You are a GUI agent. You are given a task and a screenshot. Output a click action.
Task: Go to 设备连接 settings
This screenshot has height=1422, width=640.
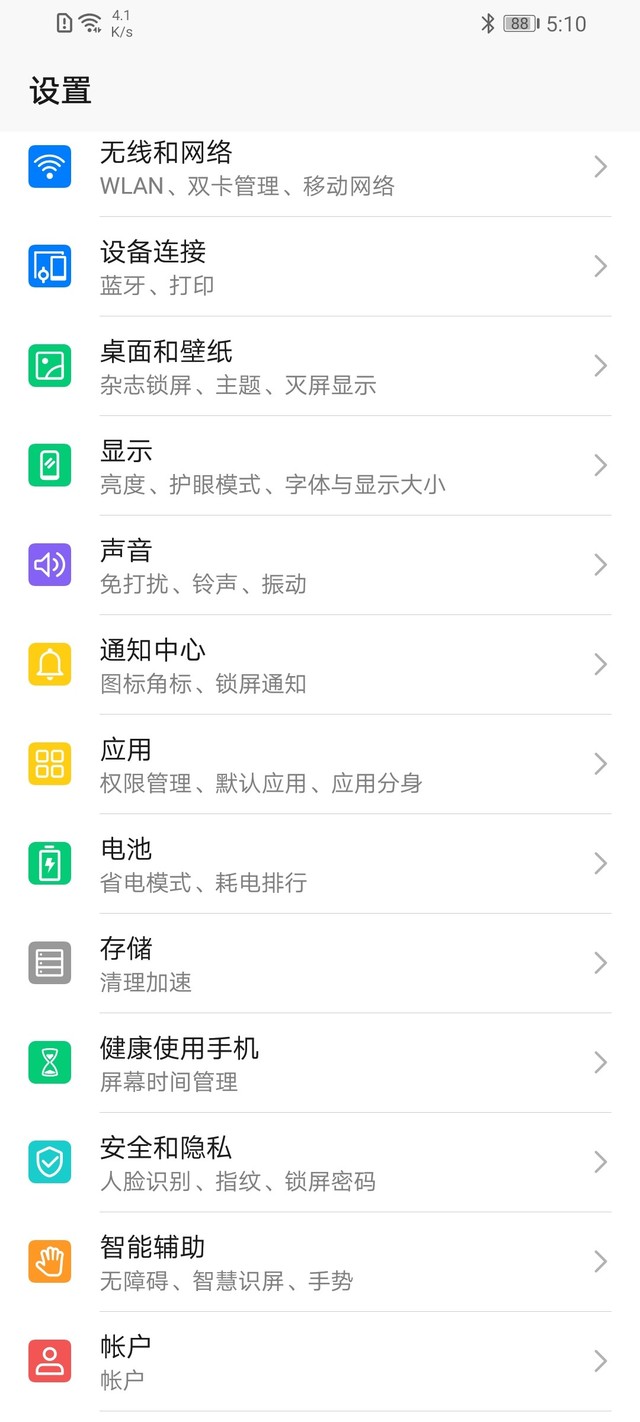tap(320, 267)
